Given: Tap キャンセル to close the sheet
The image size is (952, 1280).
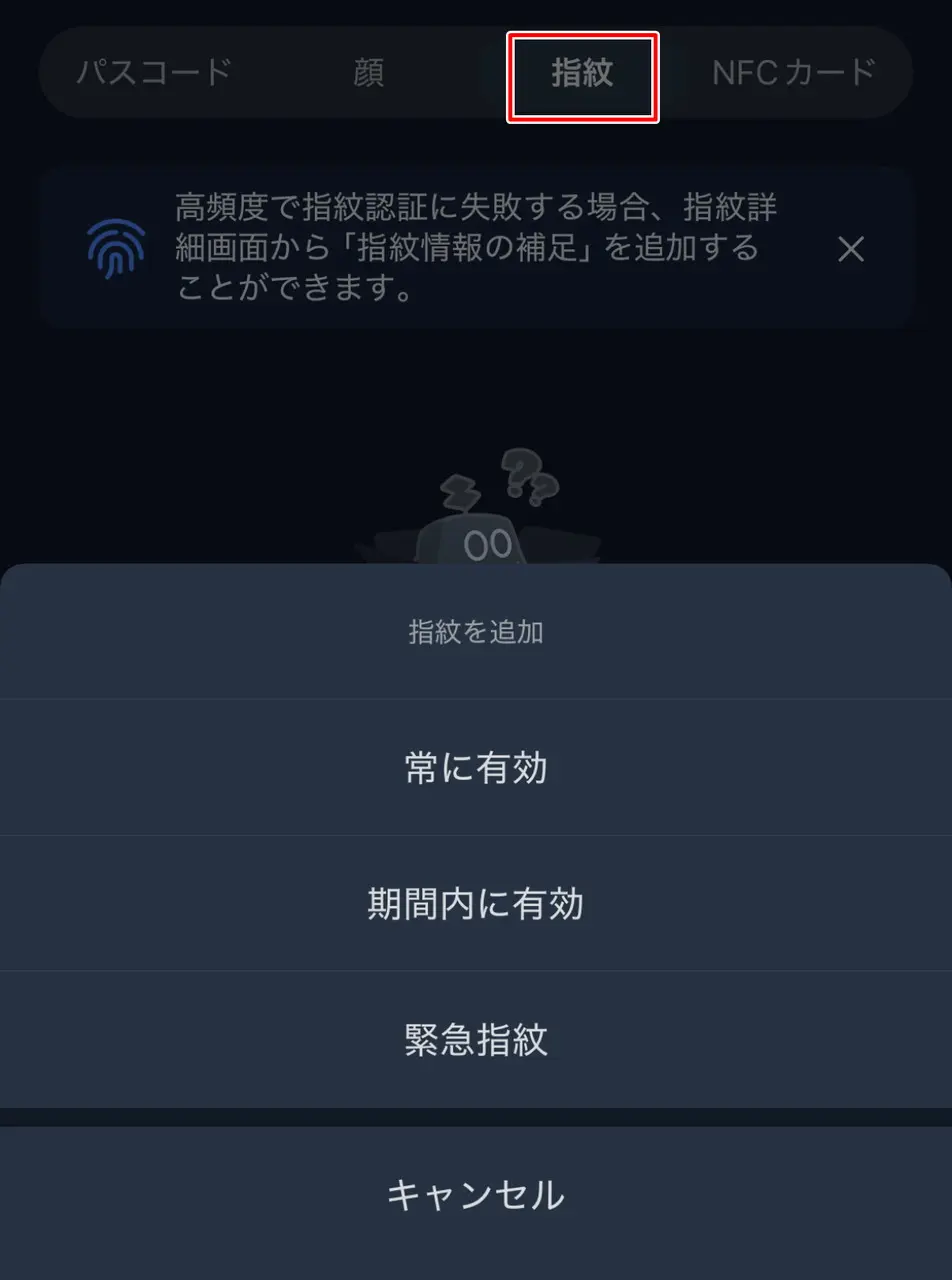Looking at the screenshot, I should [476, 1195].
